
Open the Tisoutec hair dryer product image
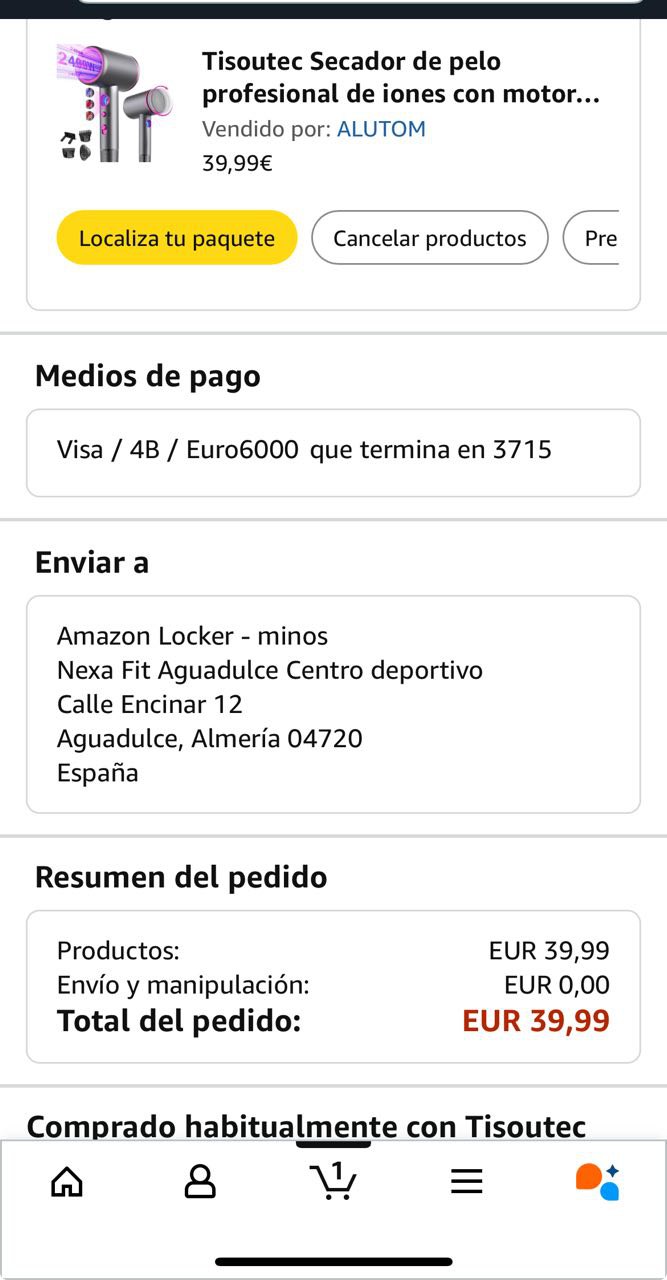coord(115,104)
